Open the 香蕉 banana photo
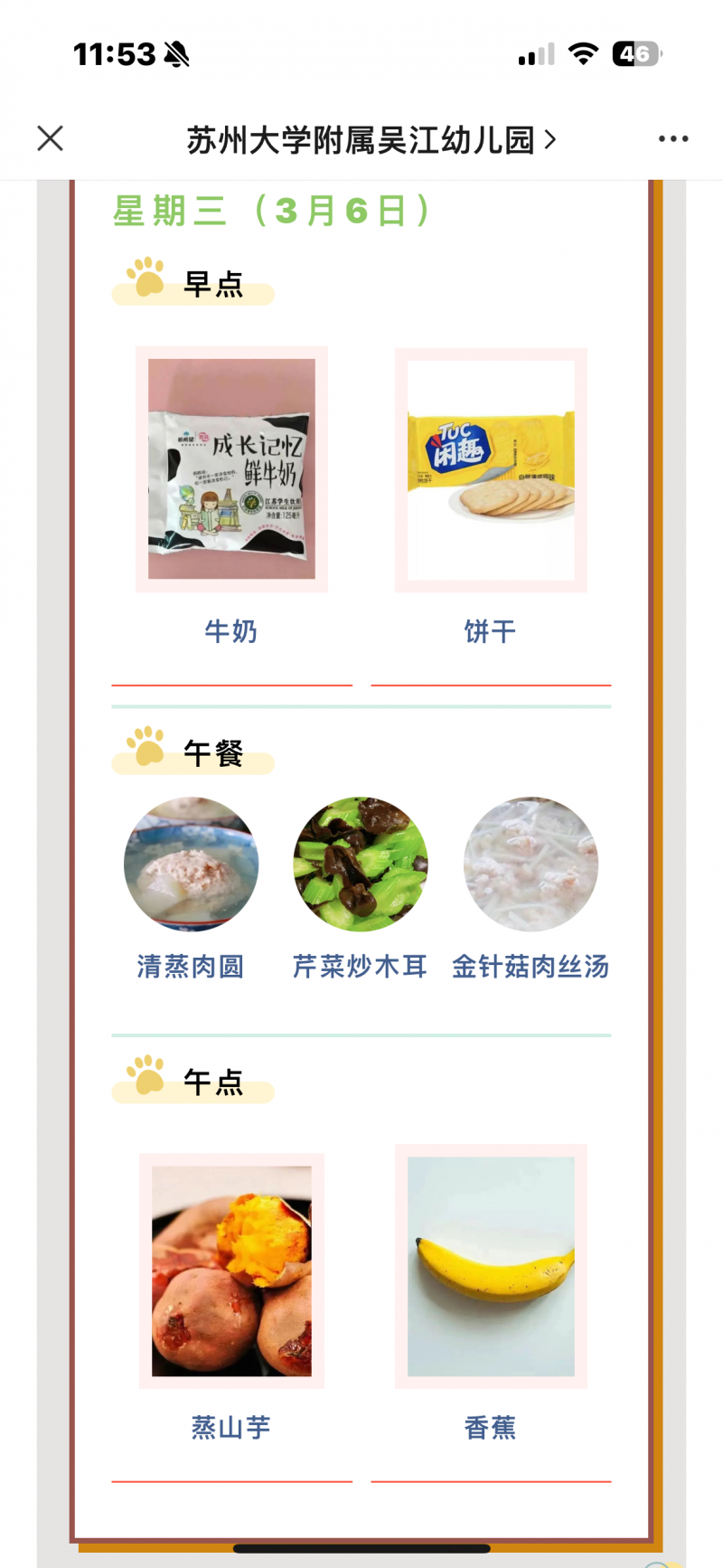 point(490,1266)
